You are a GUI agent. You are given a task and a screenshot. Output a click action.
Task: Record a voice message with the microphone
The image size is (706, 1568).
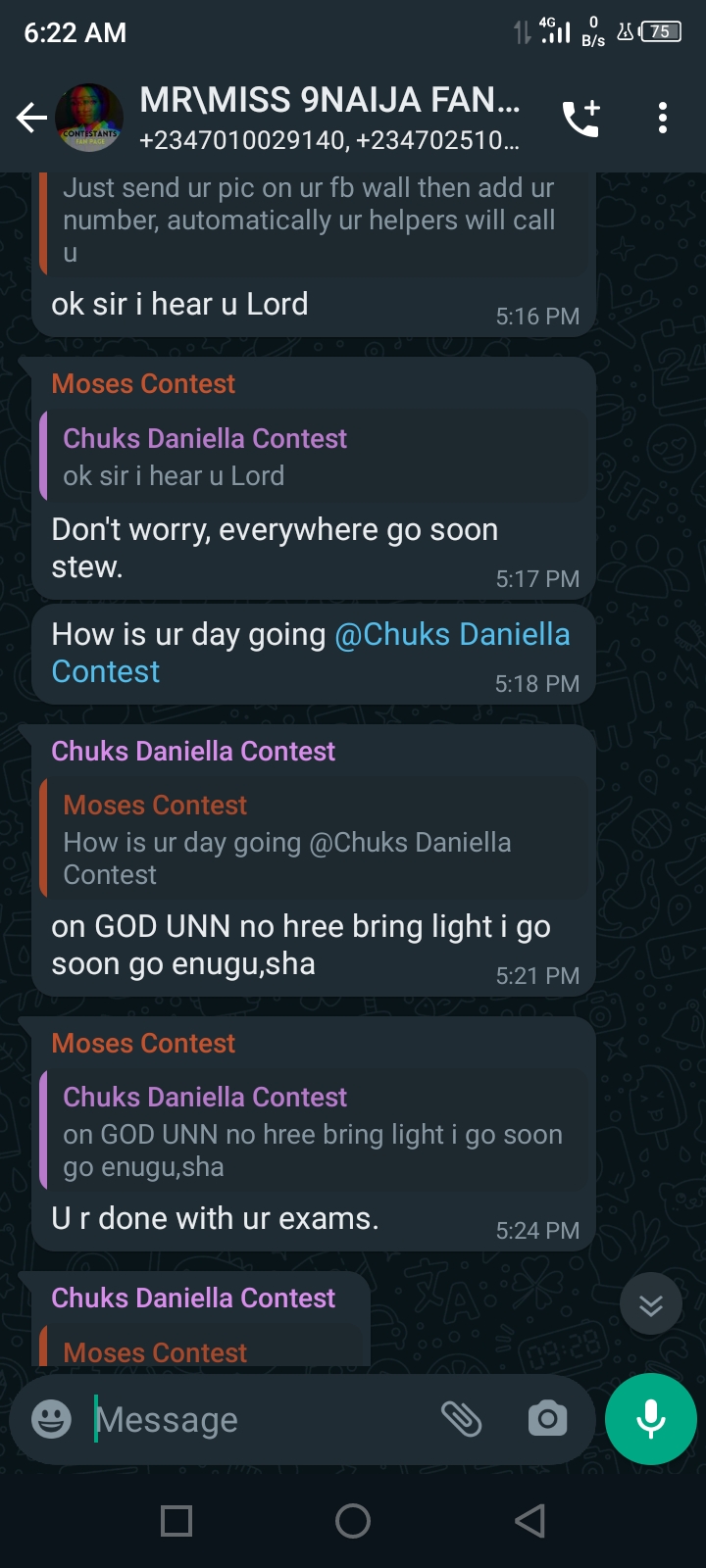coord(650,1419)
